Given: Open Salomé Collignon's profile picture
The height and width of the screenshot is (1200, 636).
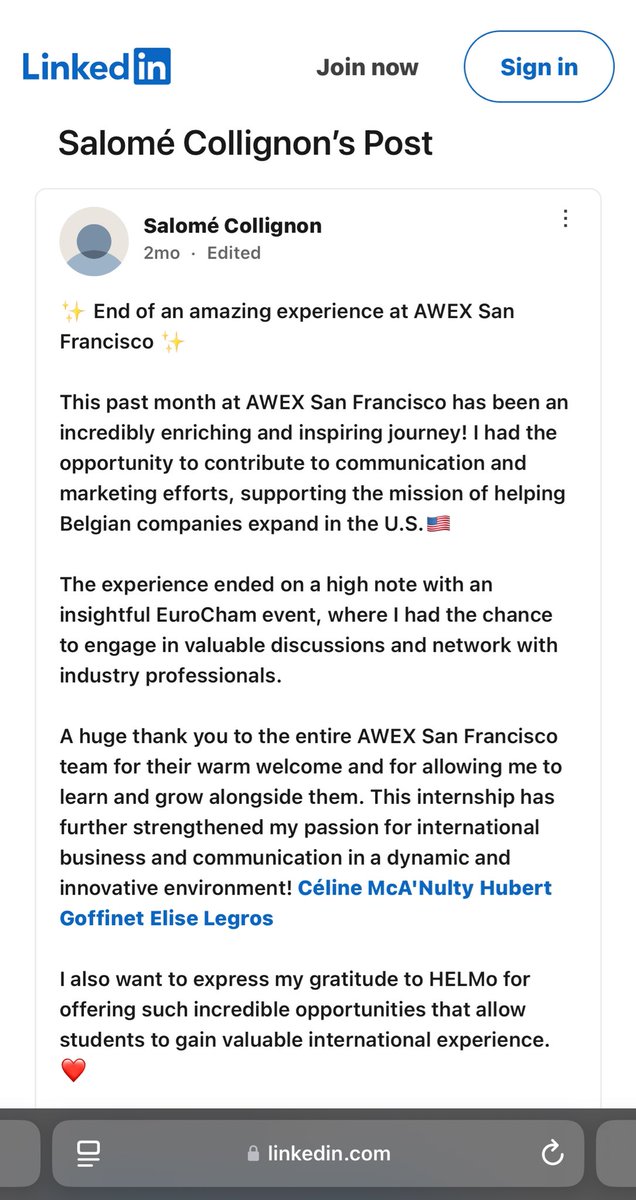Looking at the screenshot, I should pyautogui.click(x=94, y=241).
